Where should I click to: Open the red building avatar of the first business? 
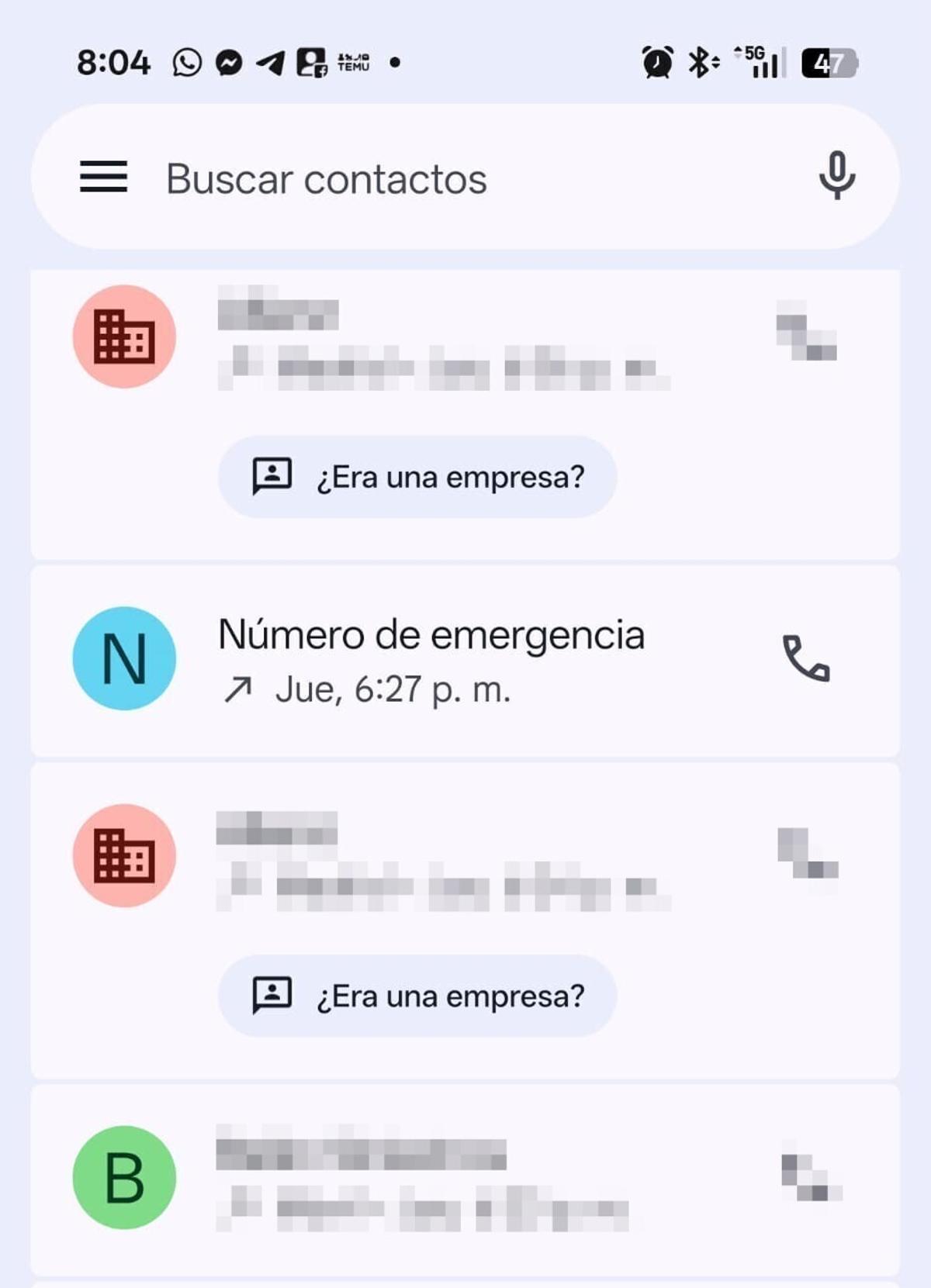(x=124, y=335)
